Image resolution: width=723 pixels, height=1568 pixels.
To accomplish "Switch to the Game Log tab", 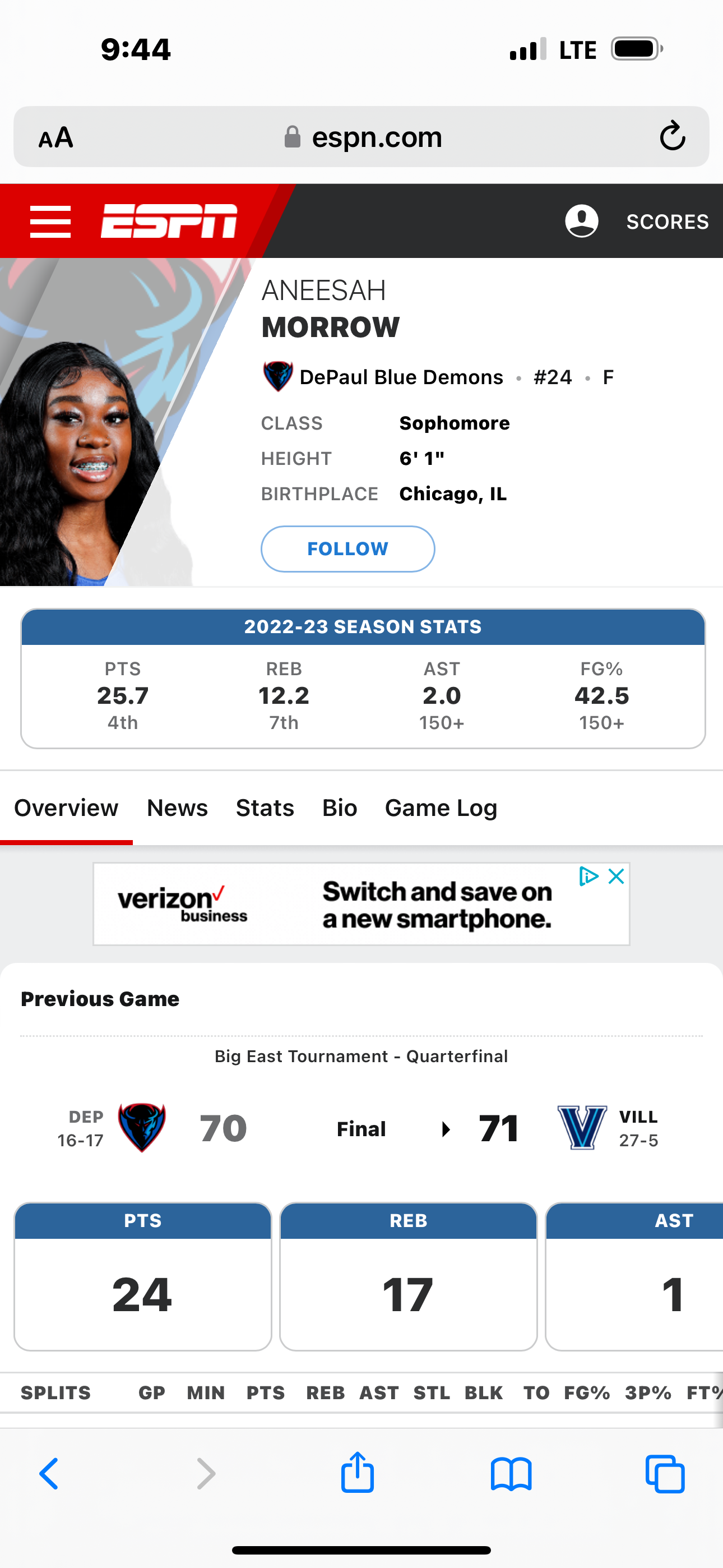I will pyautogui.click(x=441, y=808).
